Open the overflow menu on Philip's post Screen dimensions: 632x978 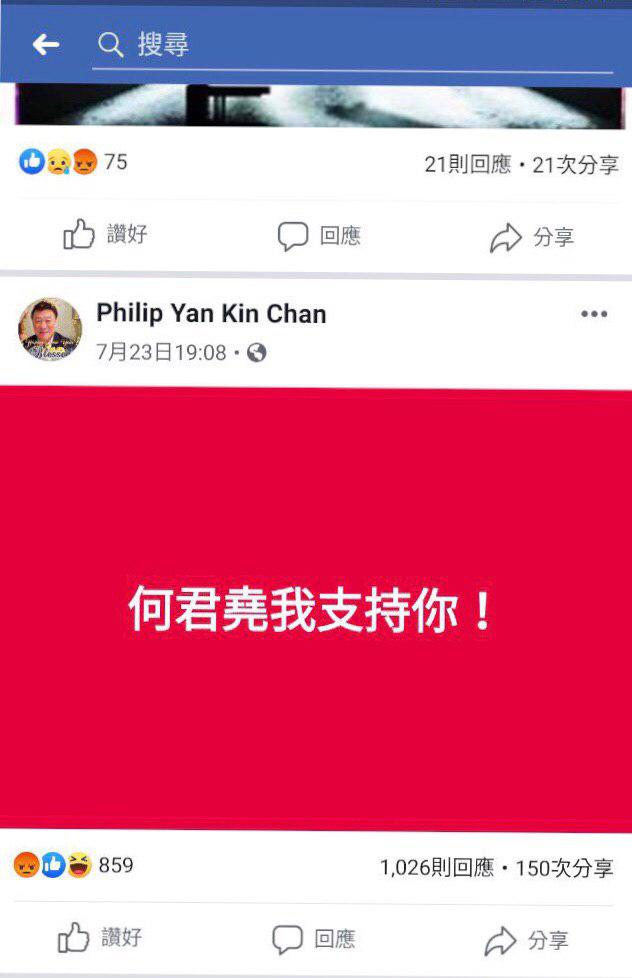click(594, 314)
